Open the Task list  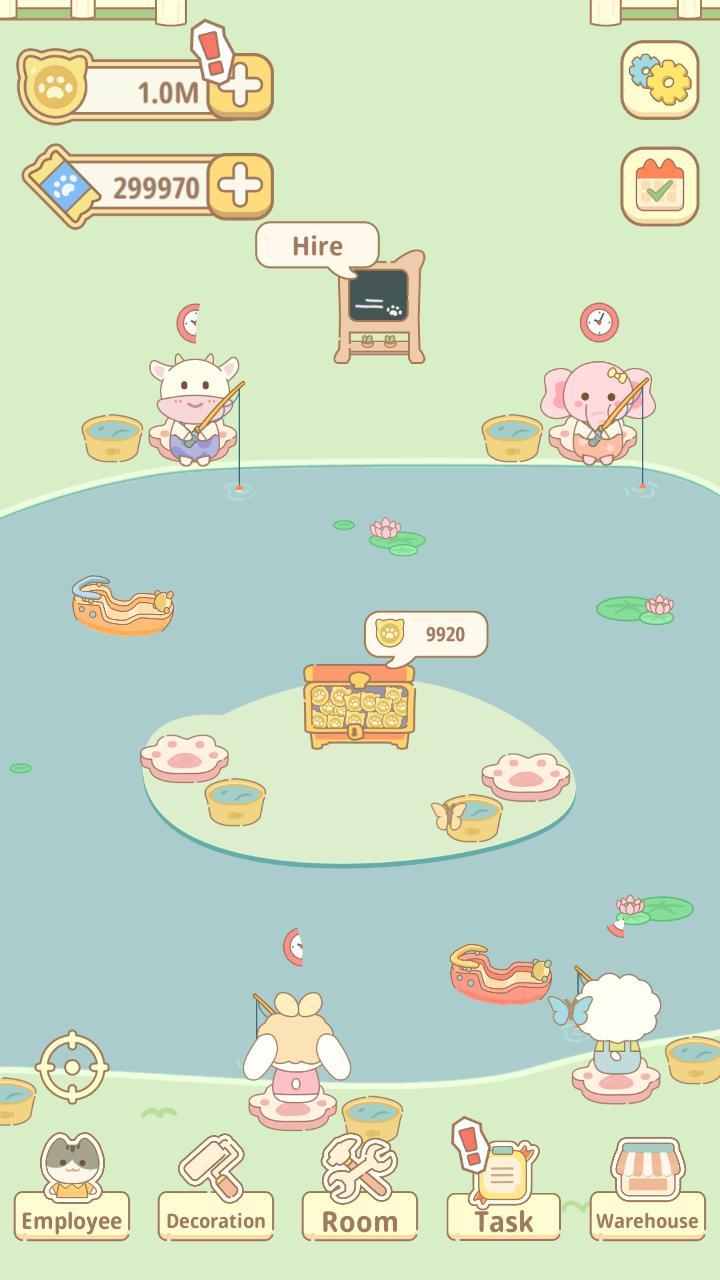(503, 1188)
